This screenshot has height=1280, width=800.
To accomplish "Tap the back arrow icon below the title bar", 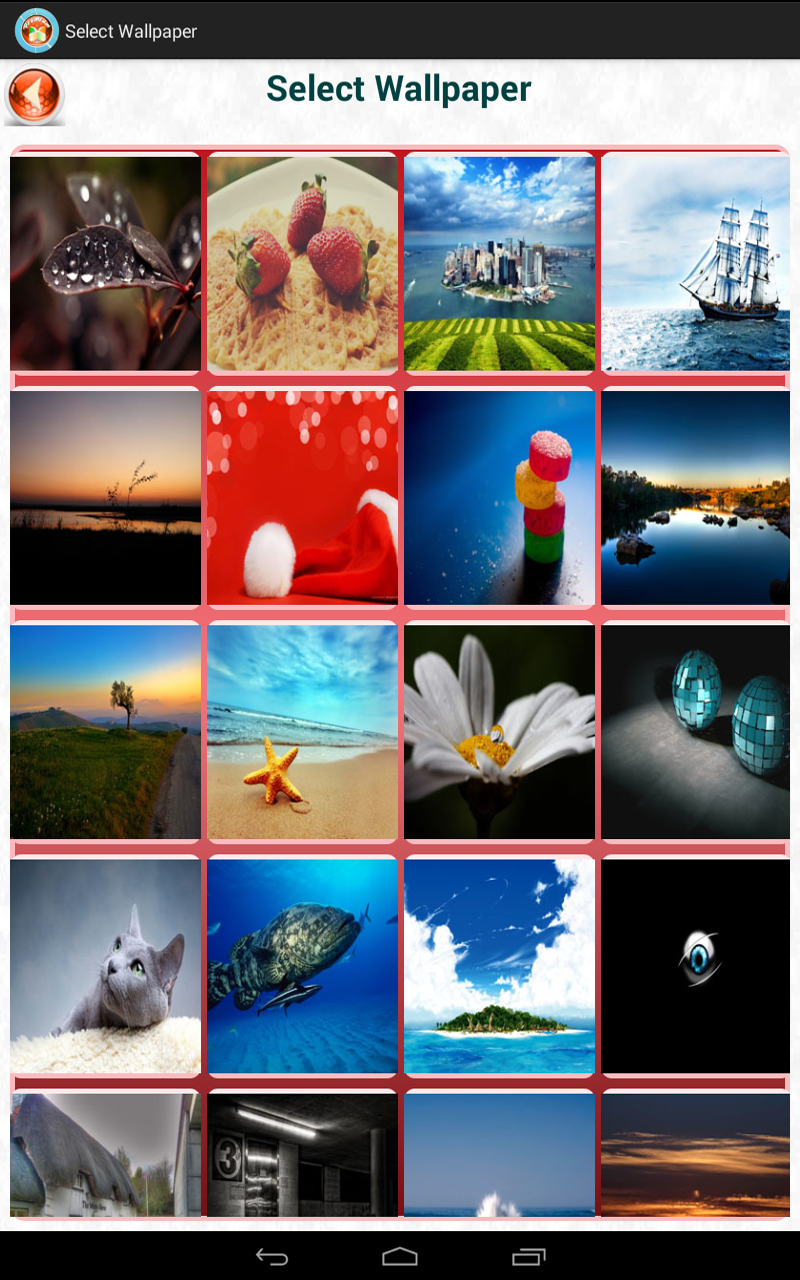I will pos(34,94).
